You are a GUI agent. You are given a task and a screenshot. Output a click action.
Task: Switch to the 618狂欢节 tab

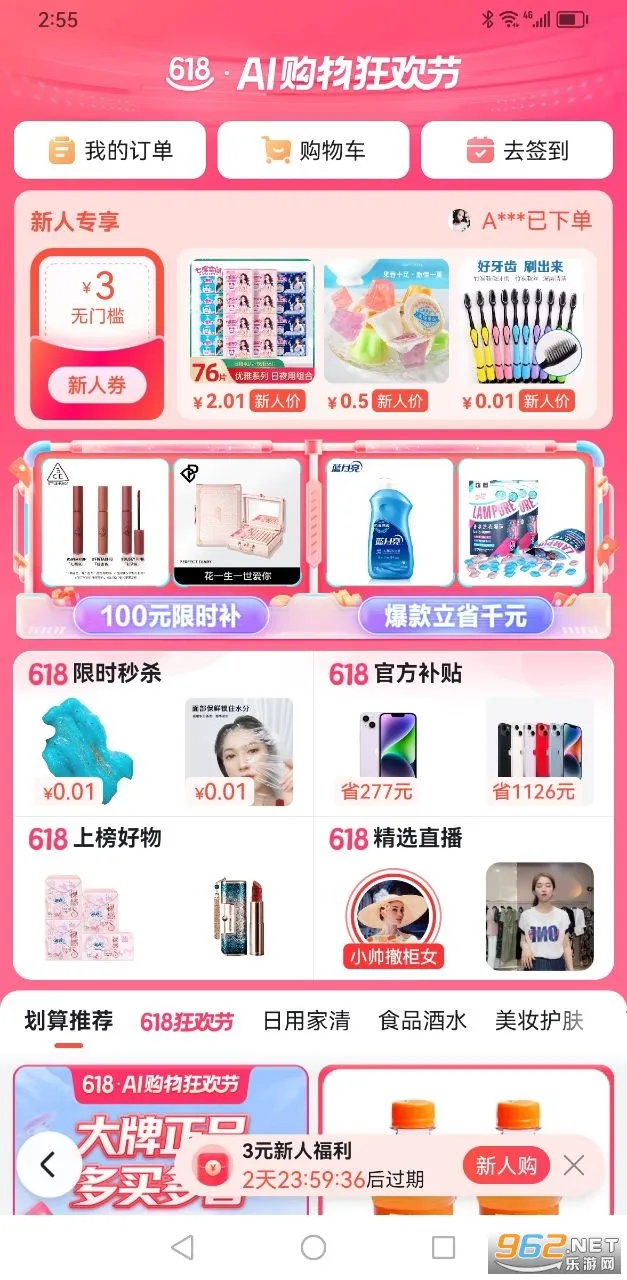point(187,1021)
